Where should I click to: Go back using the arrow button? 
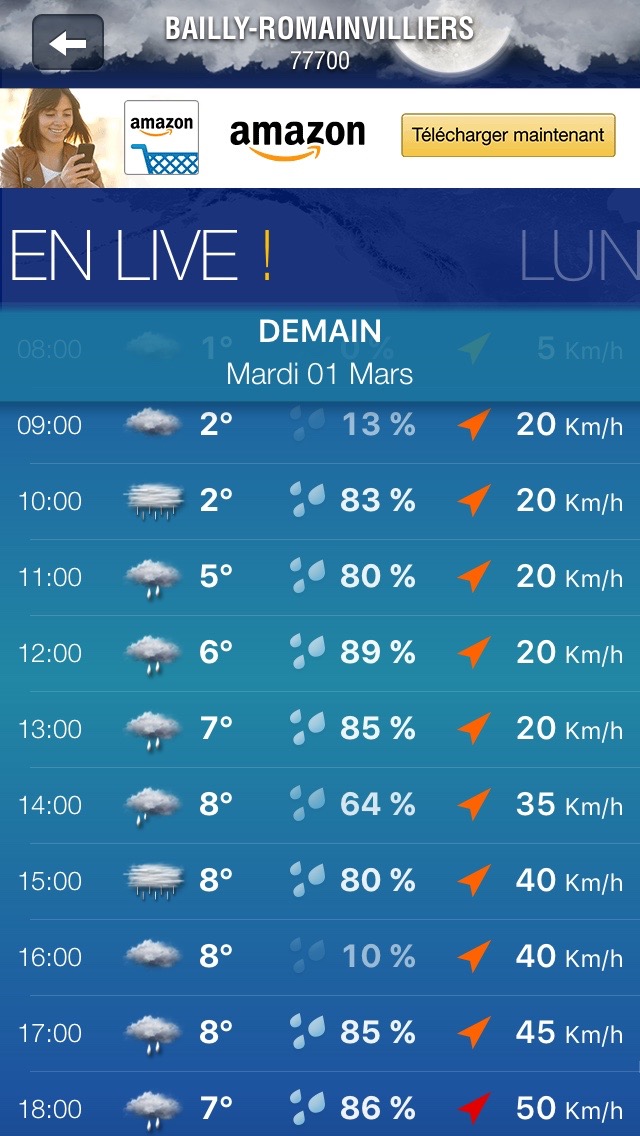point(68,43)
